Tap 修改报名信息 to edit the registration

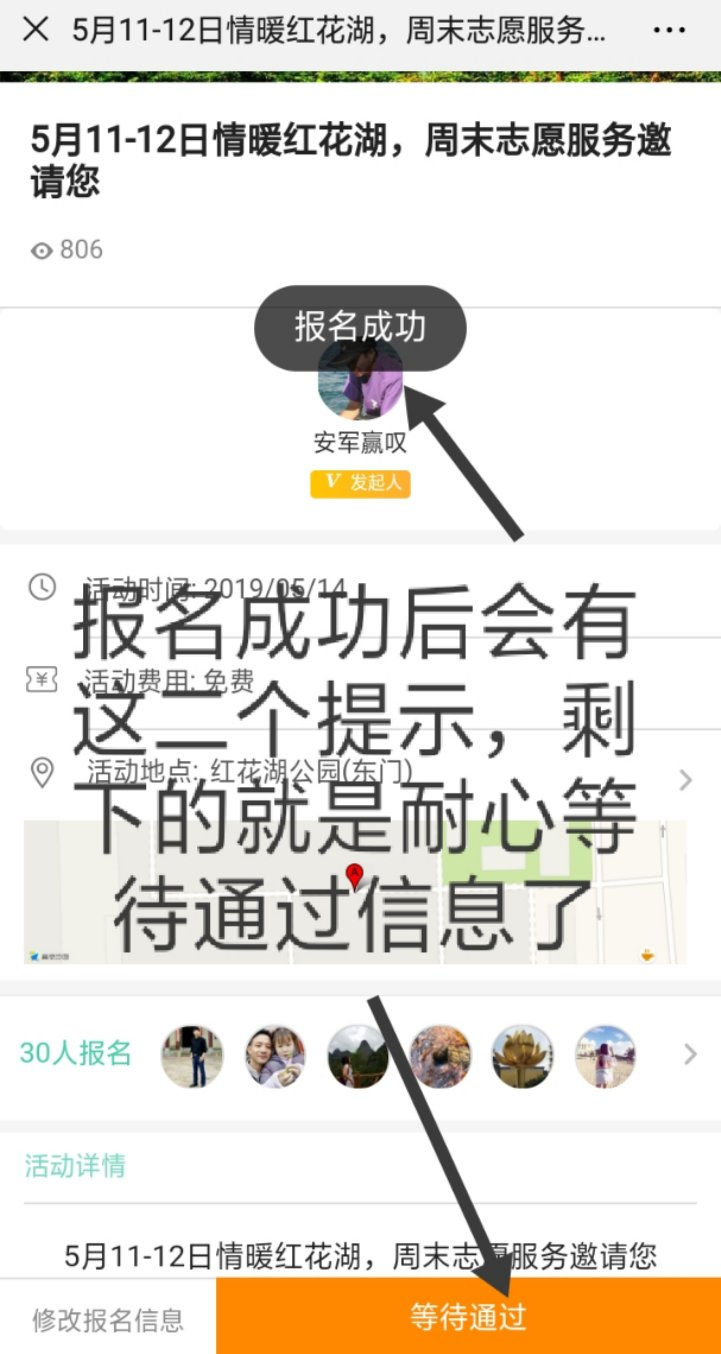(108, 1319)
